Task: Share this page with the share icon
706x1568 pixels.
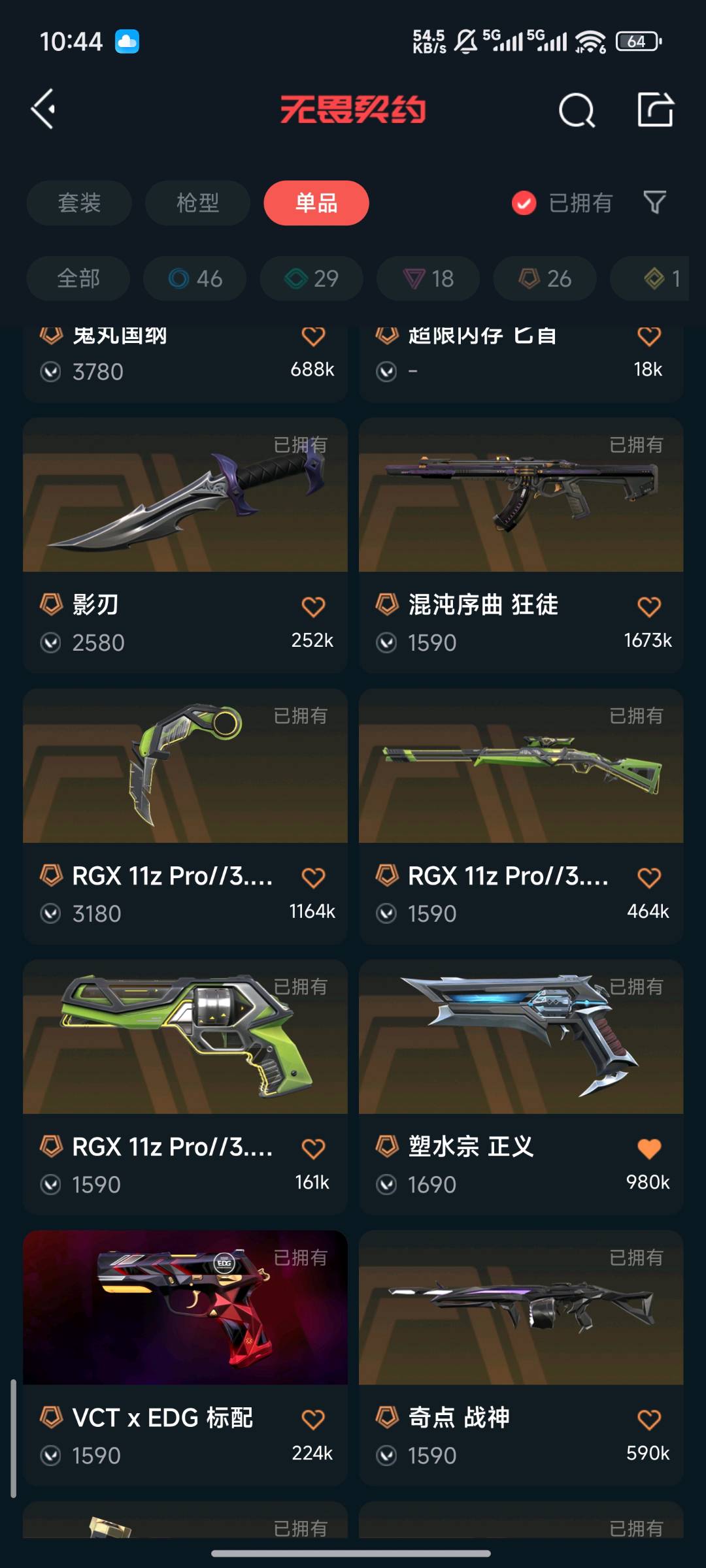Action: pyautogui.click(x=655, y=109)
